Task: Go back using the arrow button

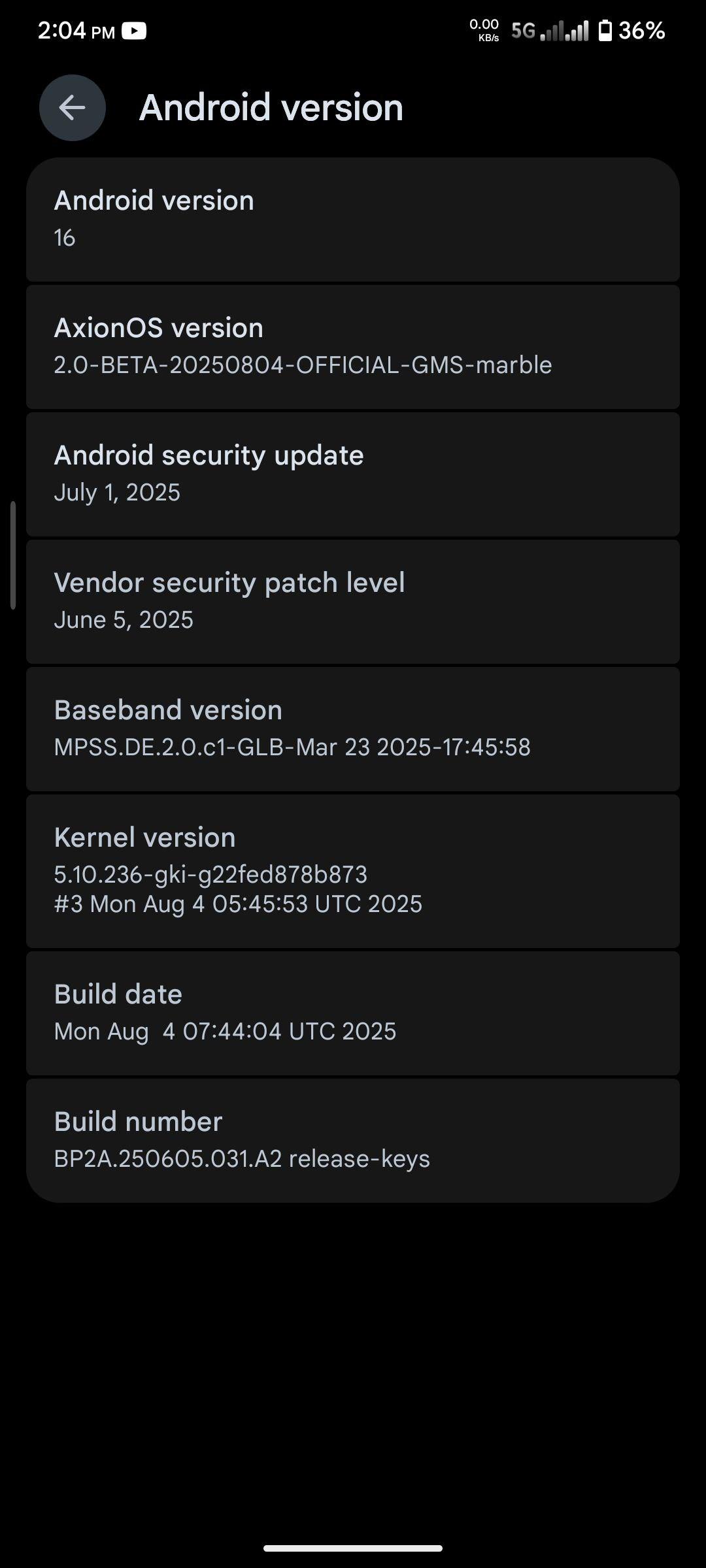Action: (72, 108)
